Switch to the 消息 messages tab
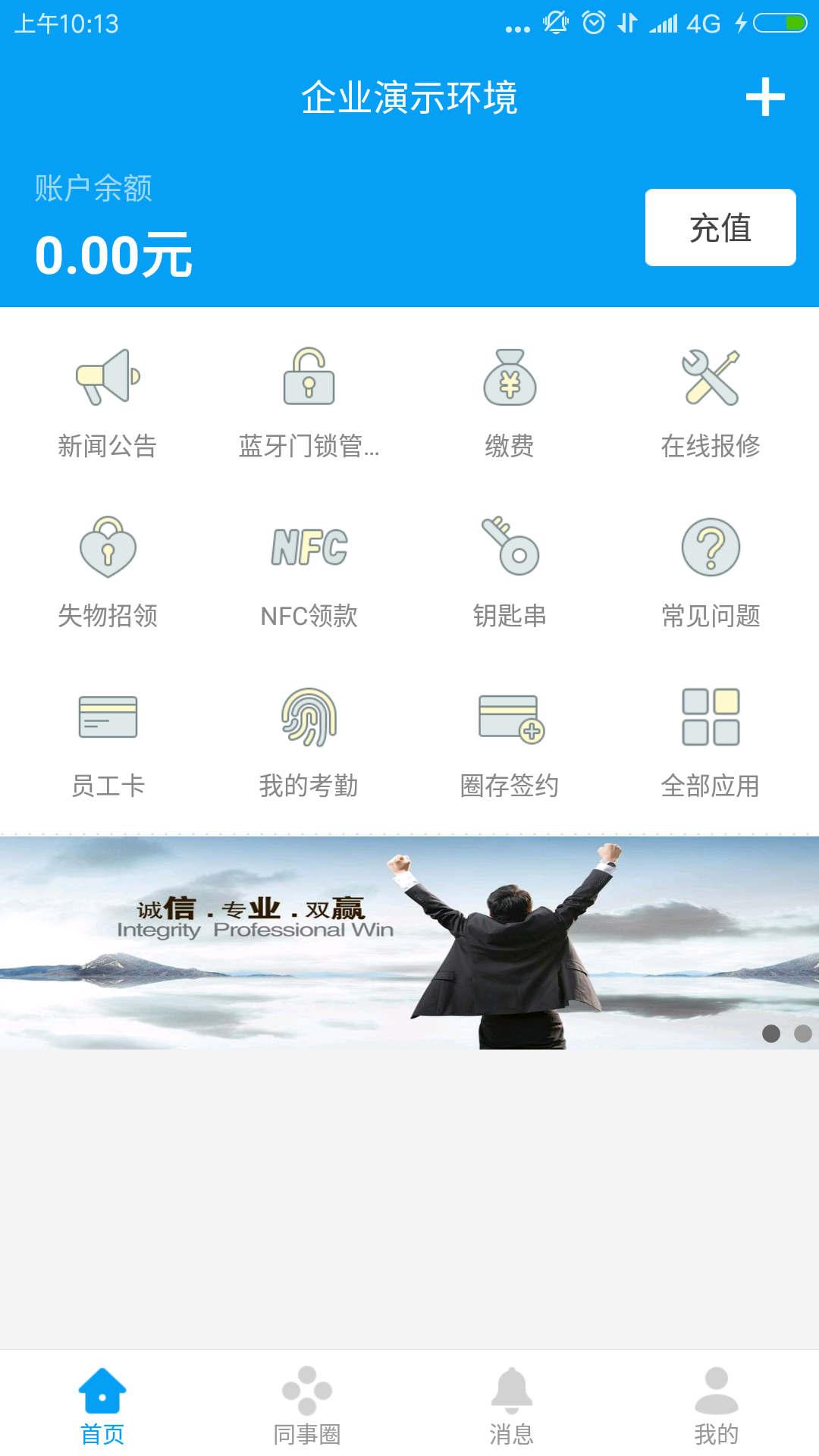The width and height of the screenshot is (819, 1456). pos(512,1404)
